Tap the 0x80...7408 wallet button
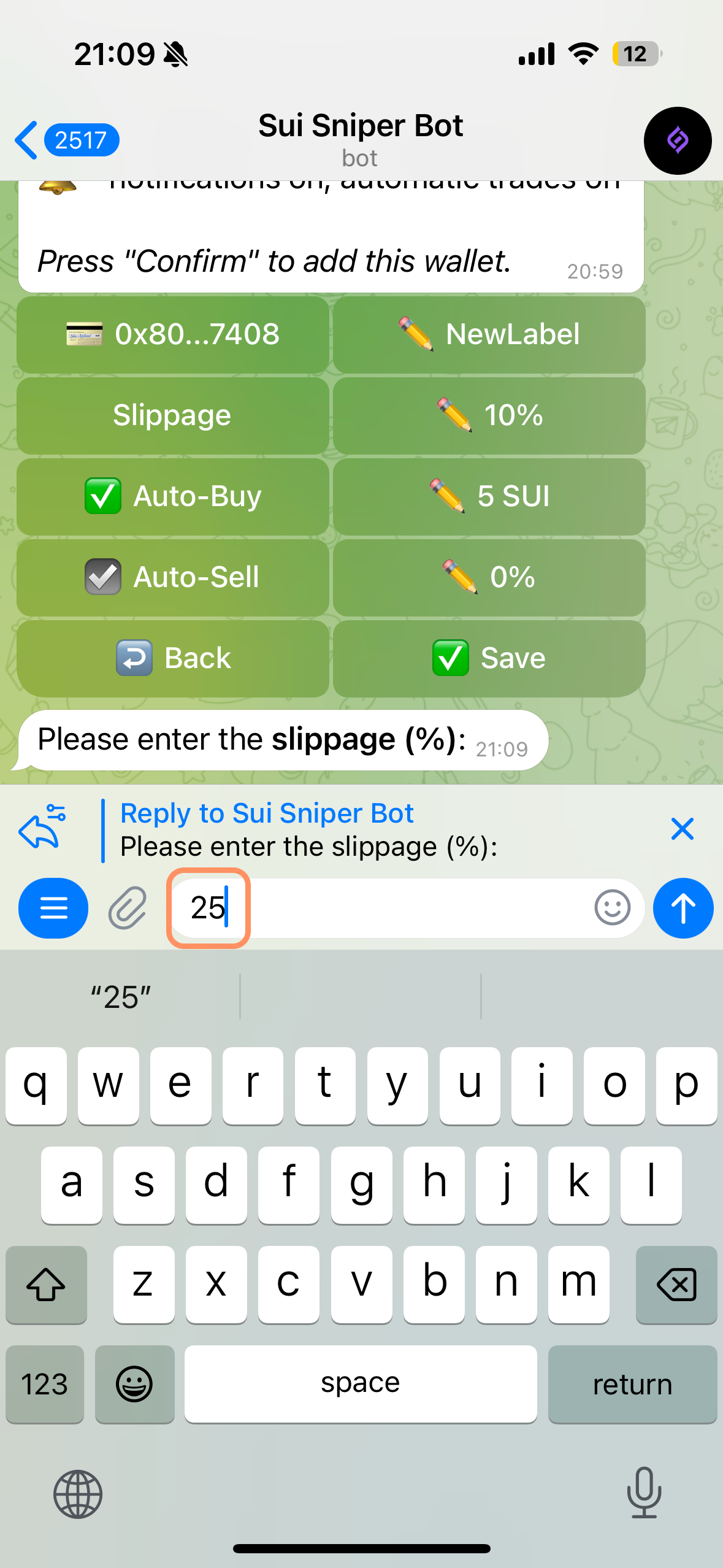The image size is (723, 1568). (173, 335)
